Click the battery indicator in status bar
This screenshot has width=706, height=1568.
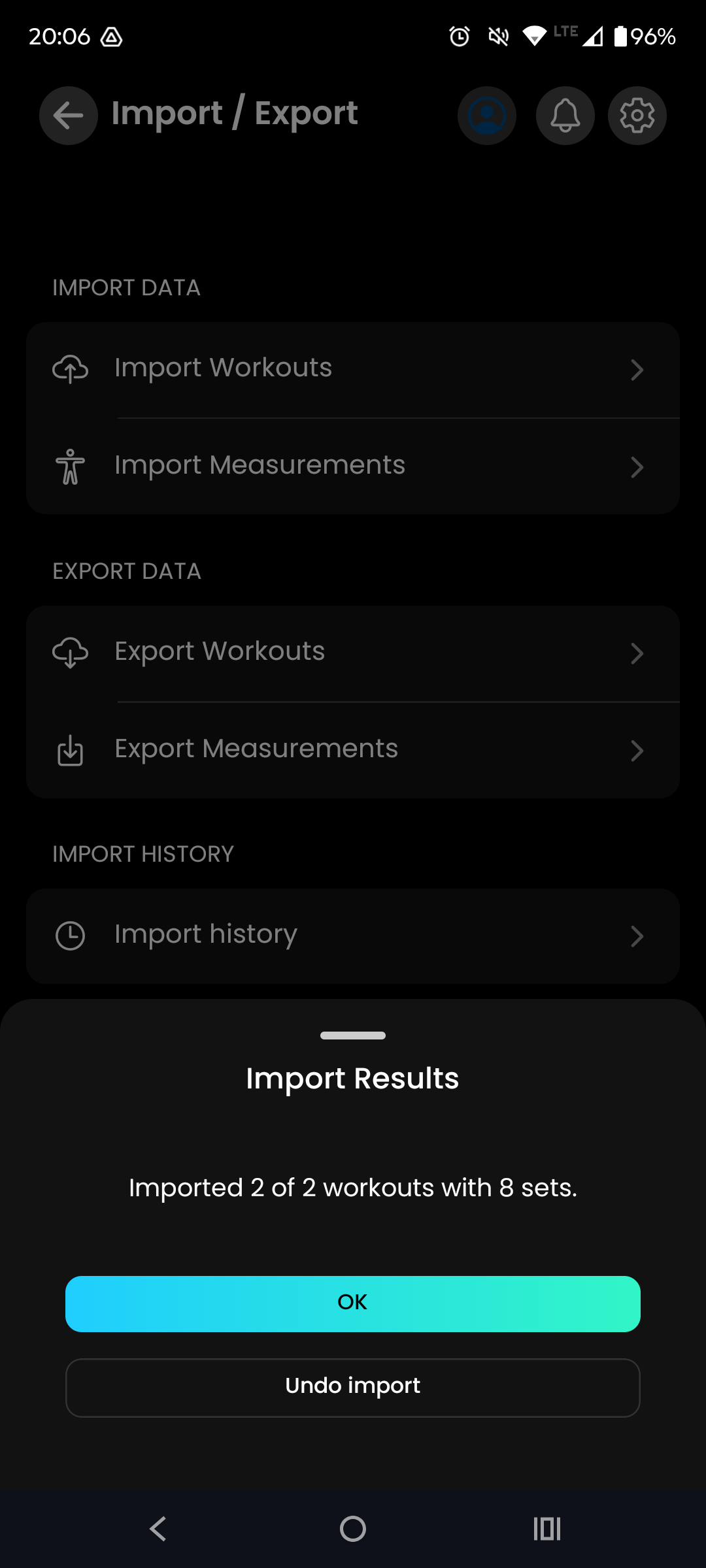point(620,37)
